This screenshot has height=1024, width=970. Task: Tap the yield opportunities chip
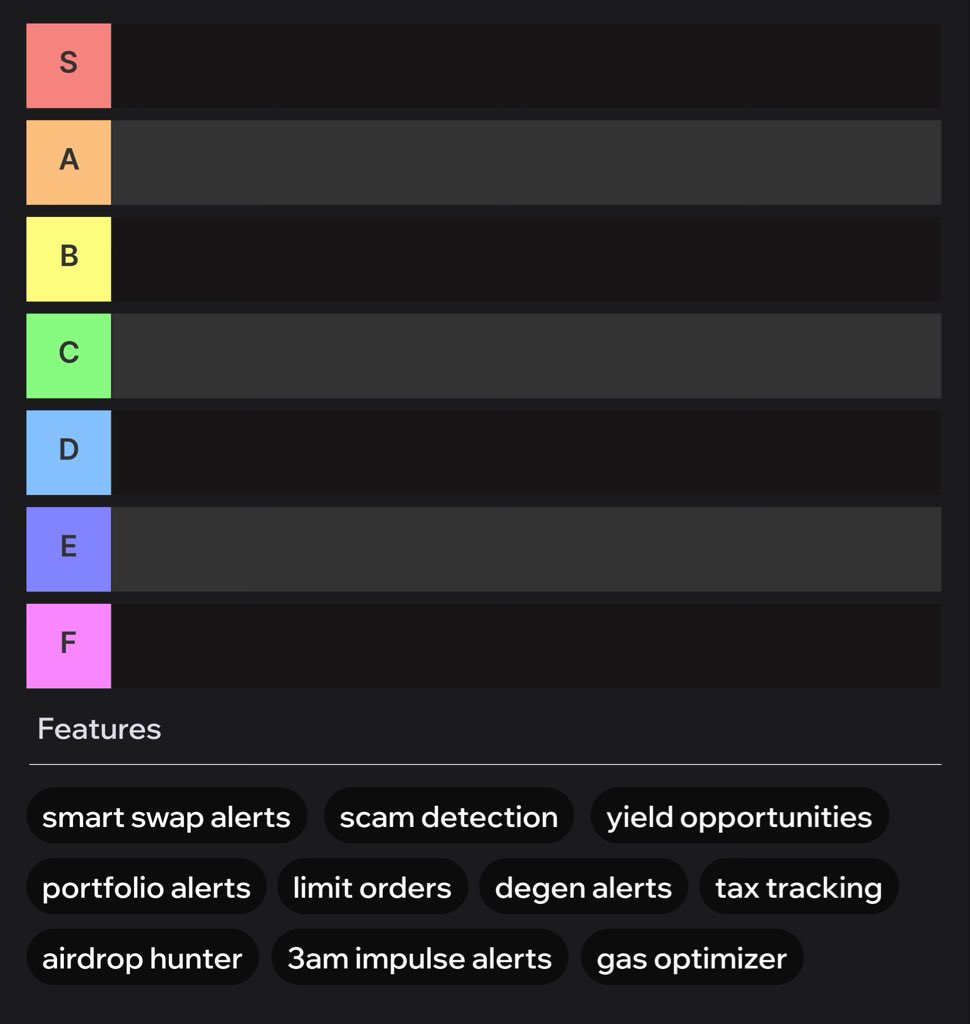coord(739,817)
